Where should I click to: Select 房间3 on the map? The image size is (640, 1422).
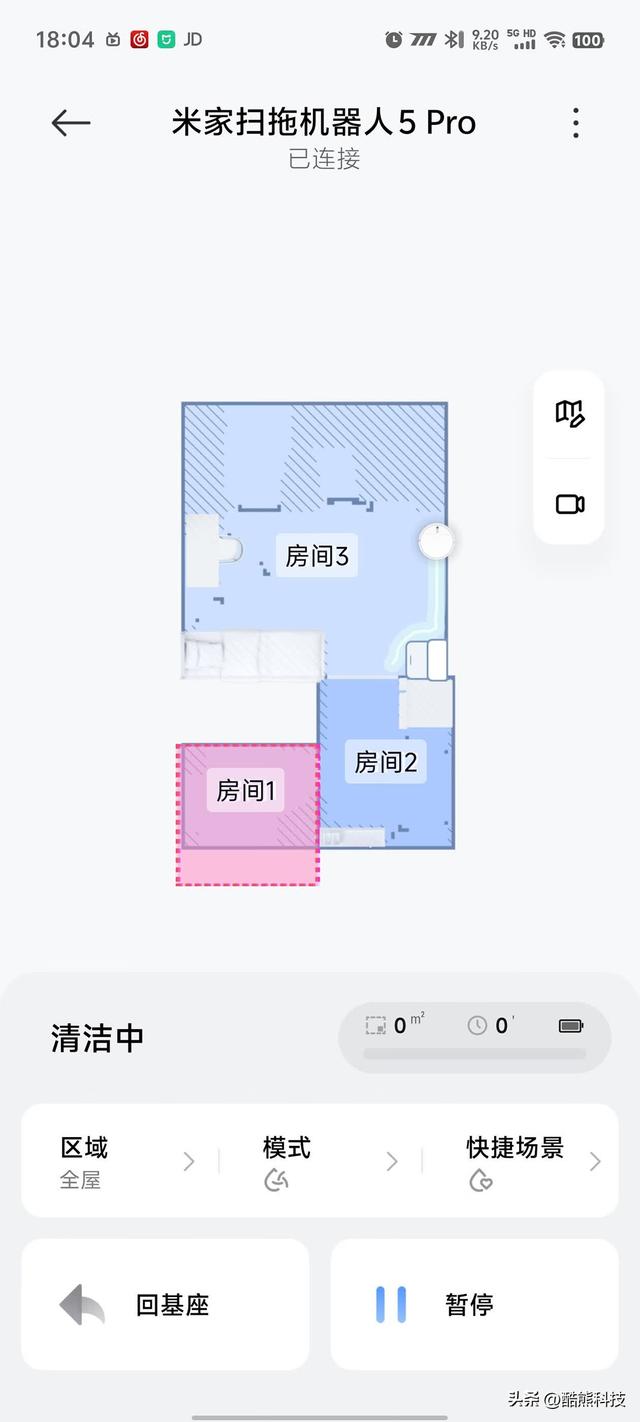tap(317, 556)
